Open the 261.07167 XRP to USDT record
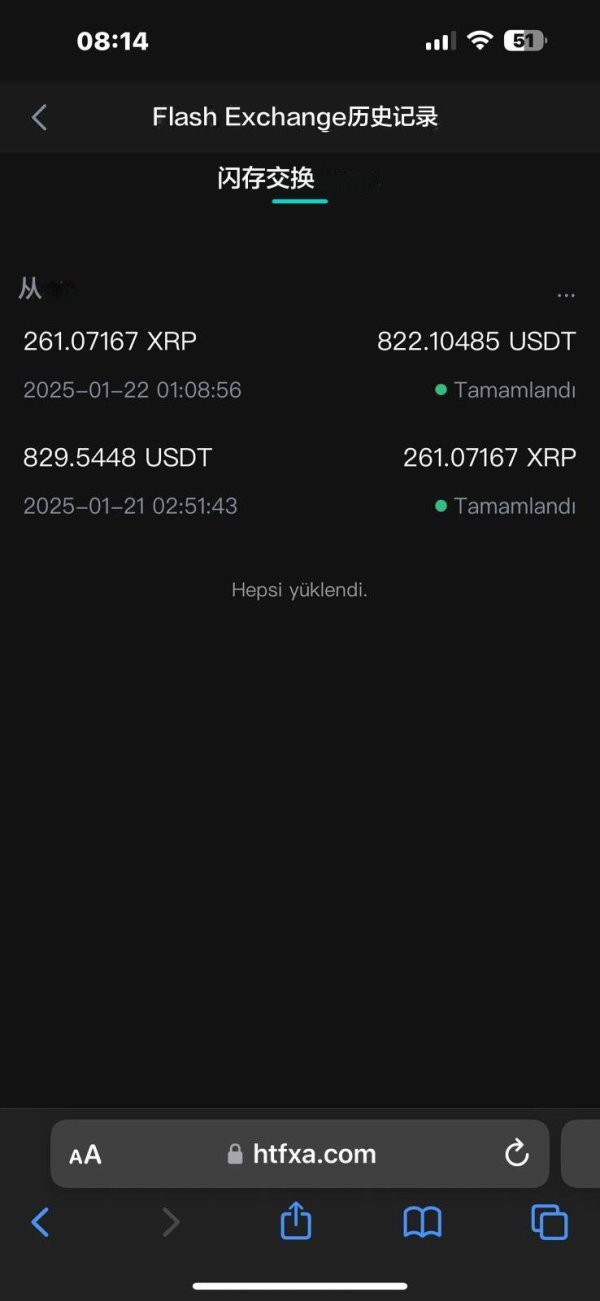Image resolution: width=600 pixels, height=1301 pixels. tap(299, 364)
